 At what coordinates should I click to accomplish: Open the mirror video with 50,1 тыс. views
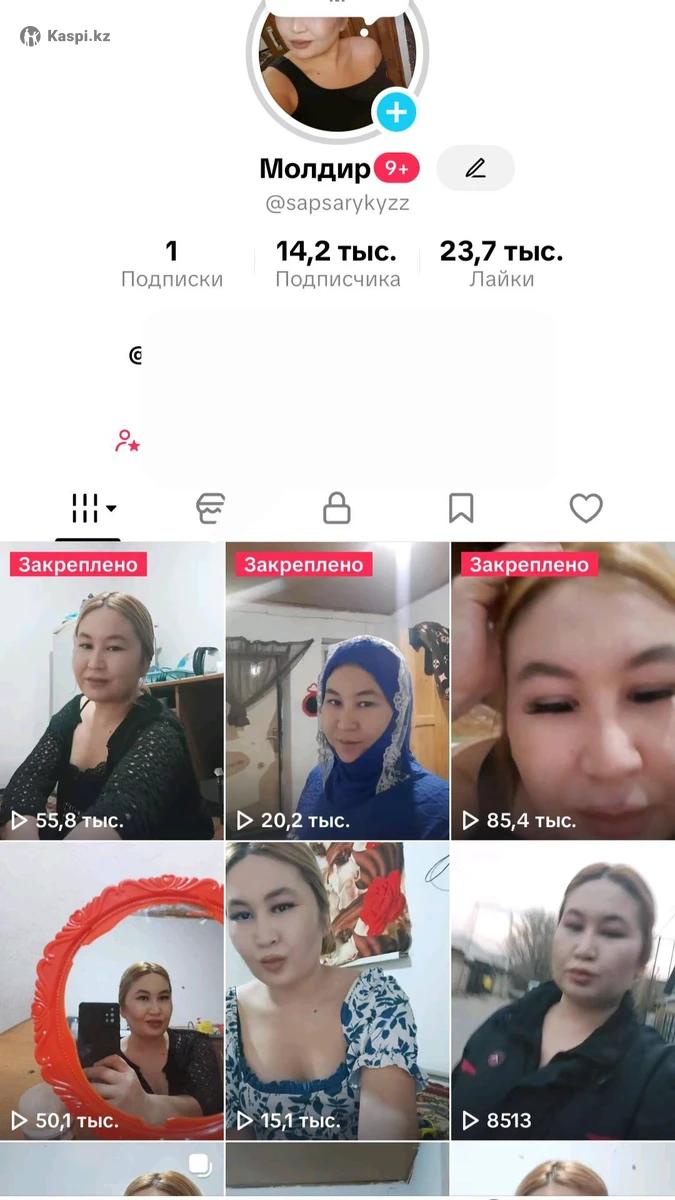click(112, 990)
